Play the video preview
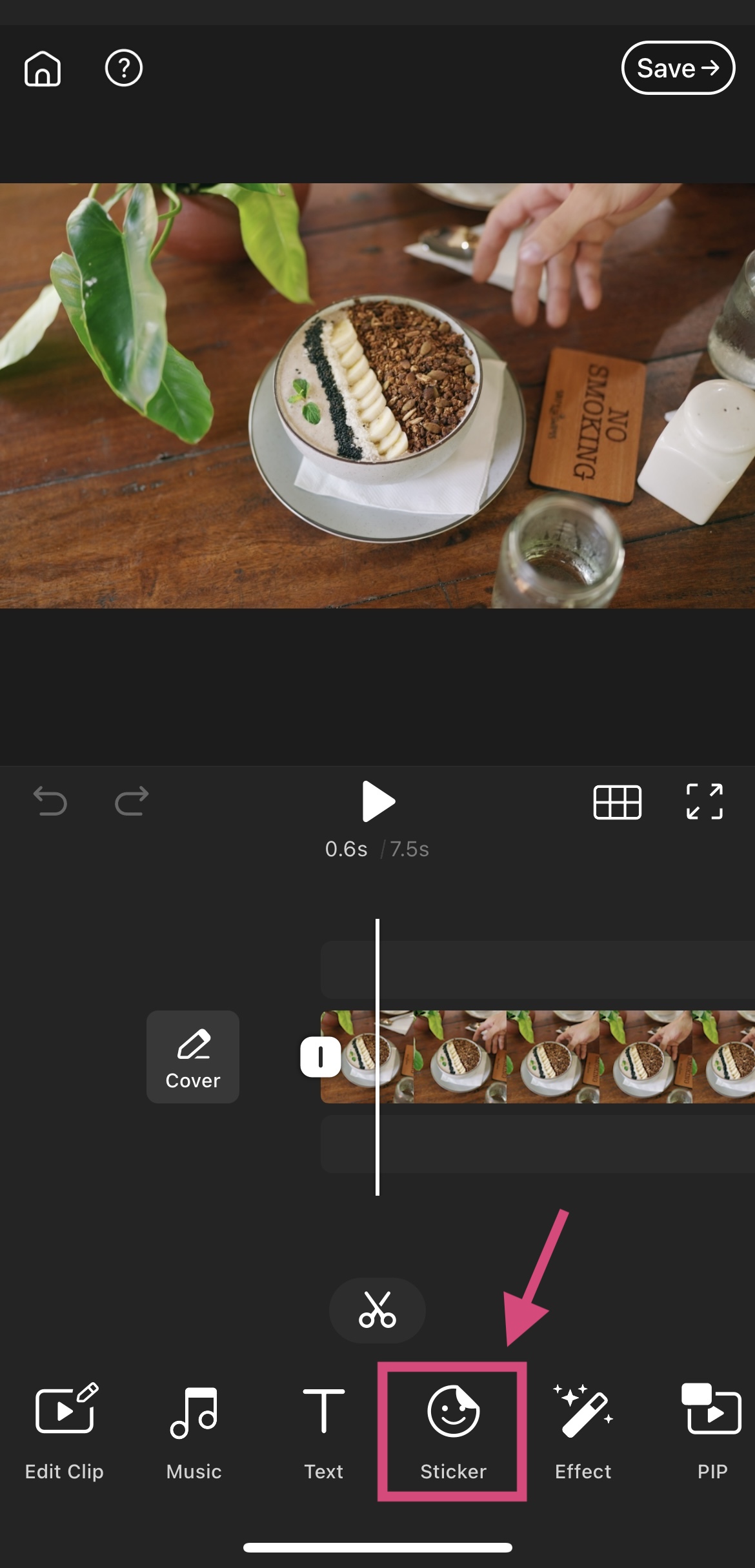 click(x=378, y=801)
